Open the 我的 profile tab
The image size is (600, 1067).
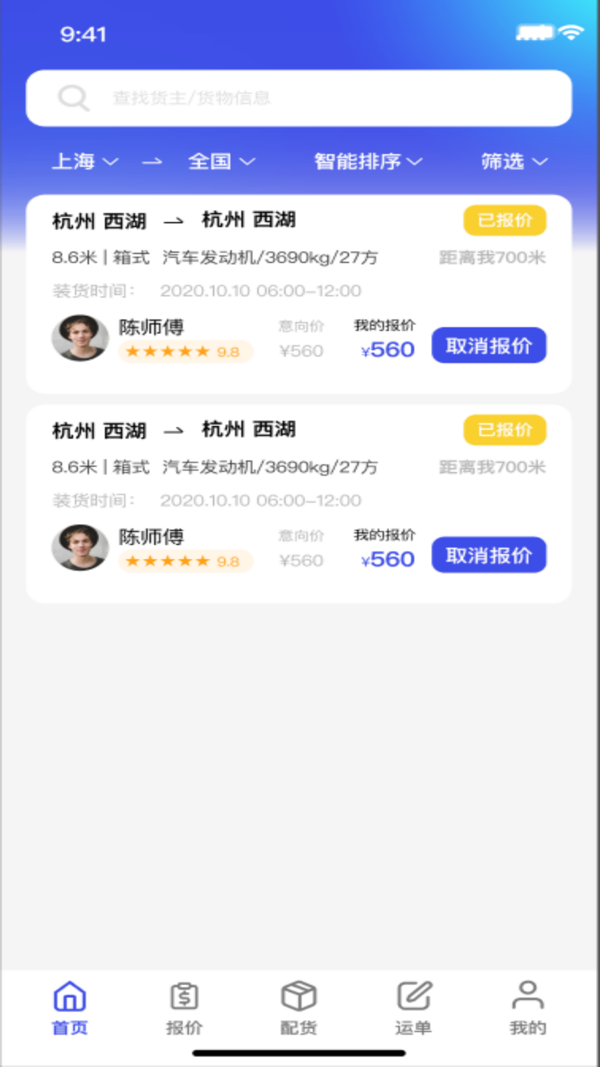click(528, 1008)
